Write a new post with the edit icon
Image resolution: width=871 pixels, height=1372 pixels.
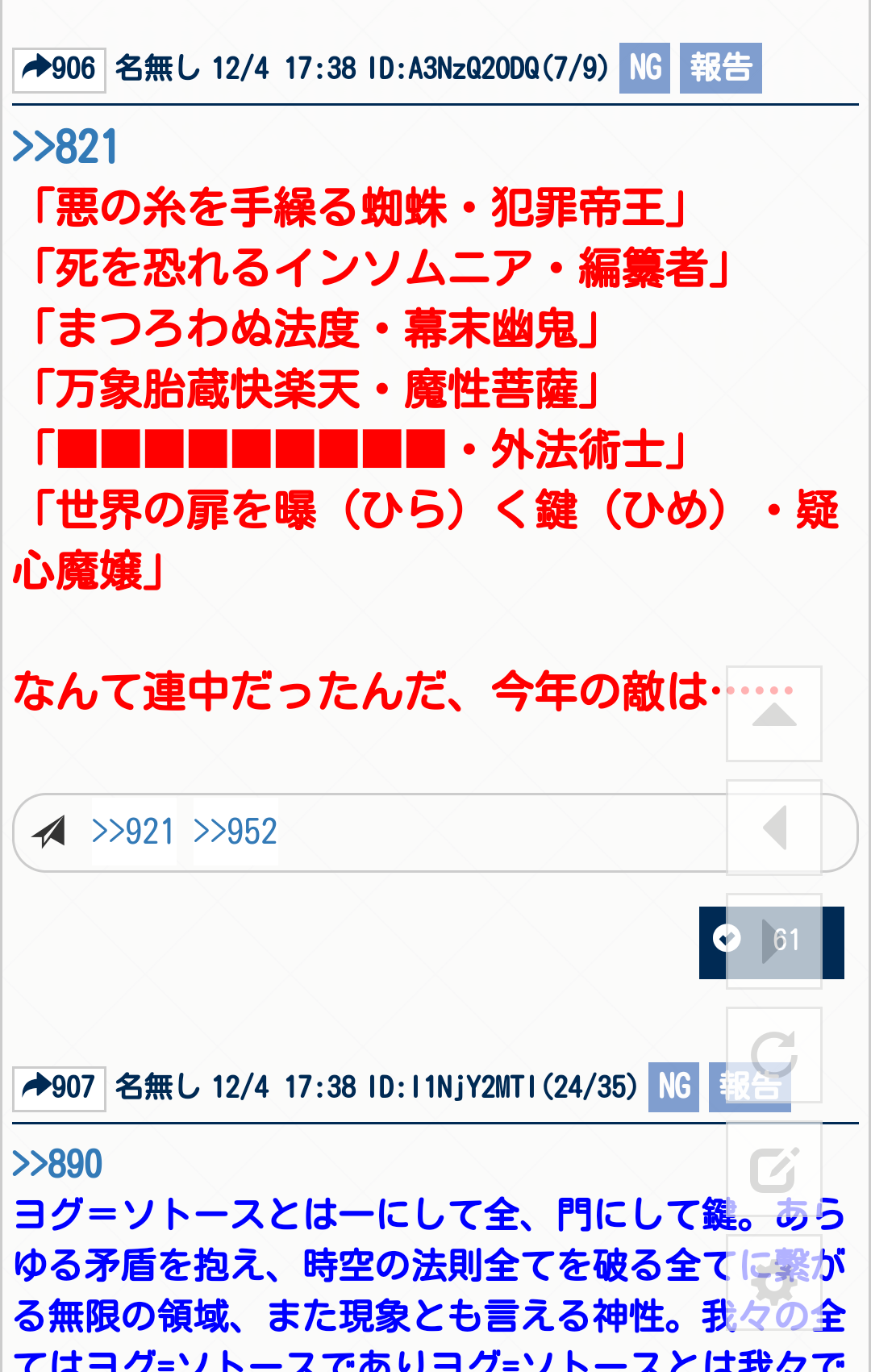tap(773, 1169)
